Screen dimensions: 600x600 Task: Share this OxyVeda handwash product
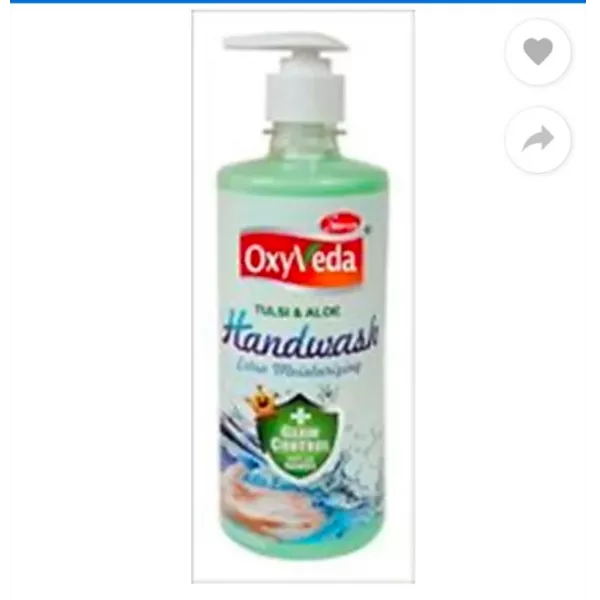[538, 139]
